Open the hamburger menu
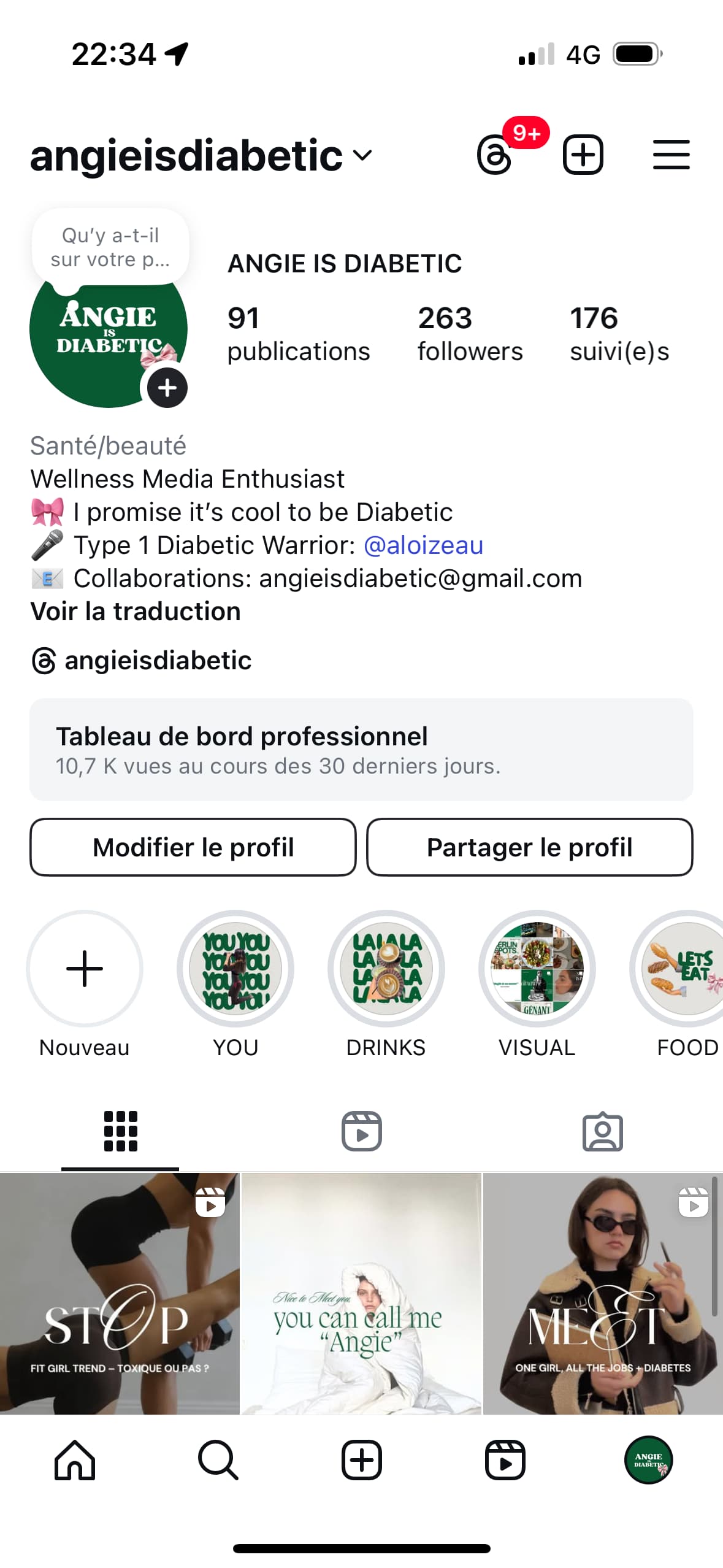Image resolution: width=723 pixels, height=1568 pixels. pos(671,155)
